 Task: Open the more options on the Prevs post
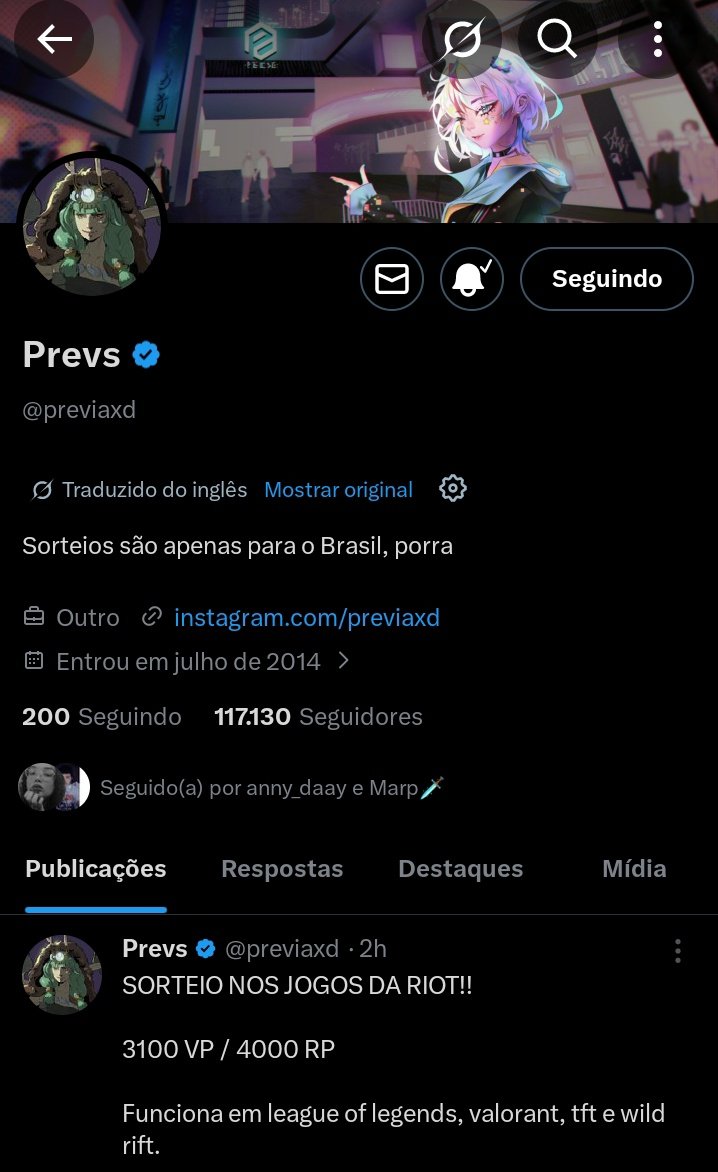(x=678, y=951)
